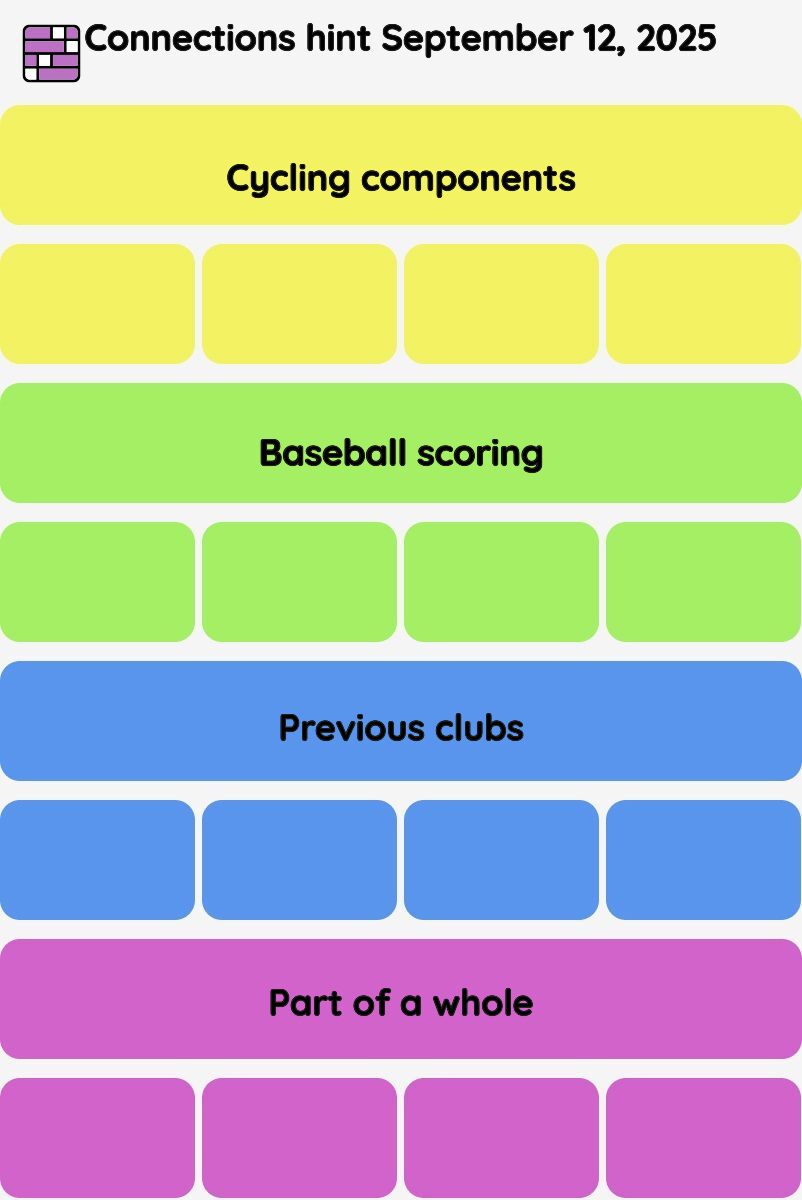Tap the Cycling components hint banner
The width and height of the screenshot is (802, 1200).
[x=401, y=165]
